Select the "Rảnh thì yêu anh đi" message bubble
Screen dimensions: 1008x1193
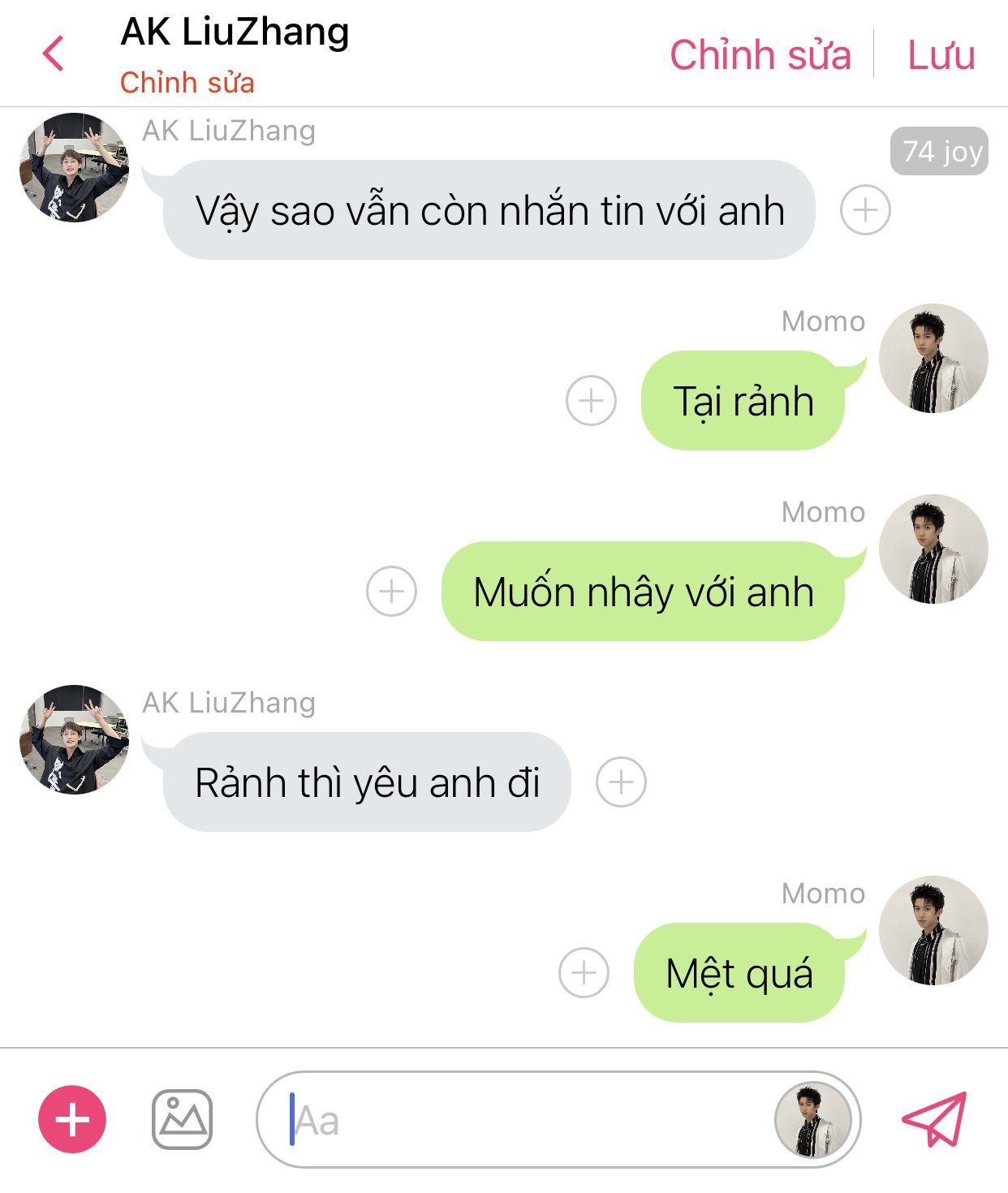[x=367, y=782]
